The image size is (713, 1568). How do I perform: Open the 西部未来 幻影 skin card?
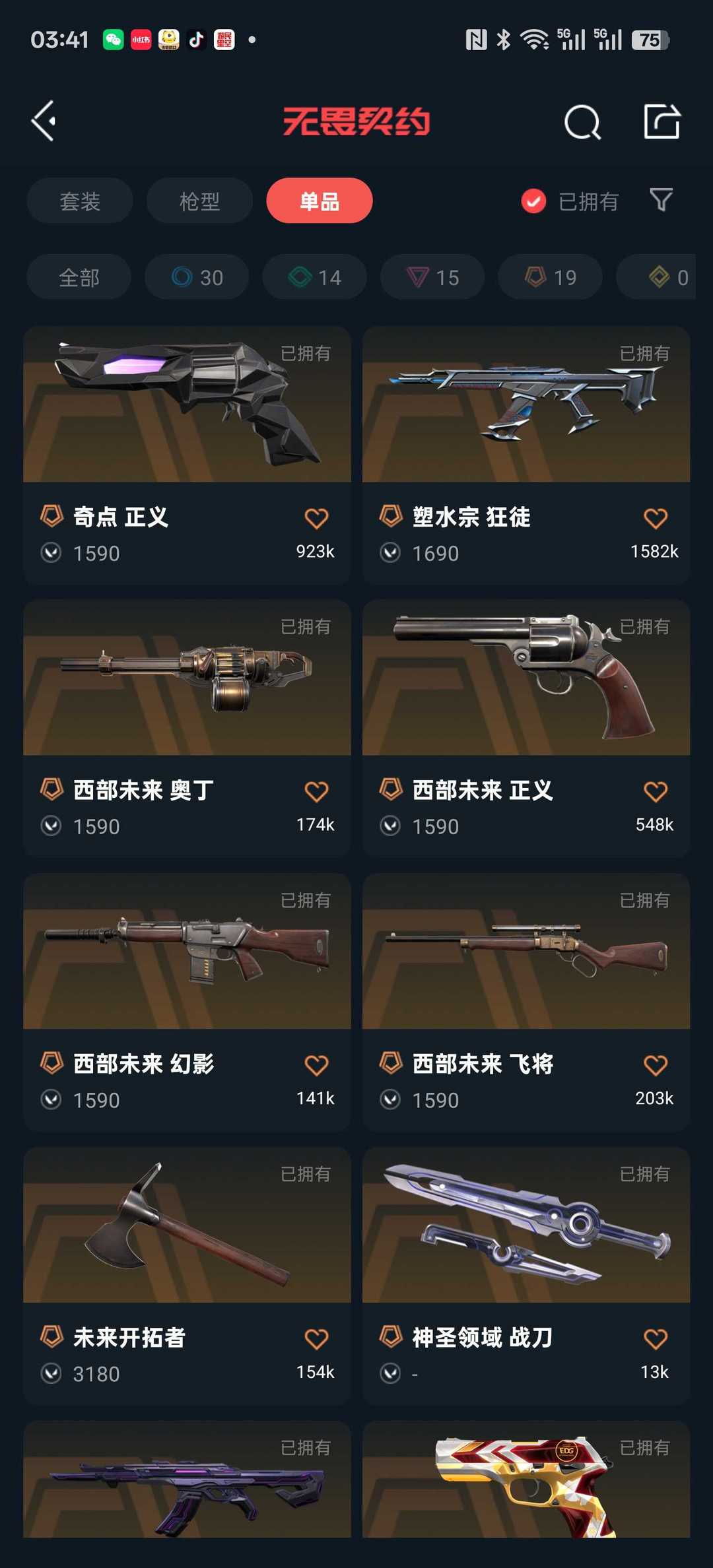pos(187,1002)
